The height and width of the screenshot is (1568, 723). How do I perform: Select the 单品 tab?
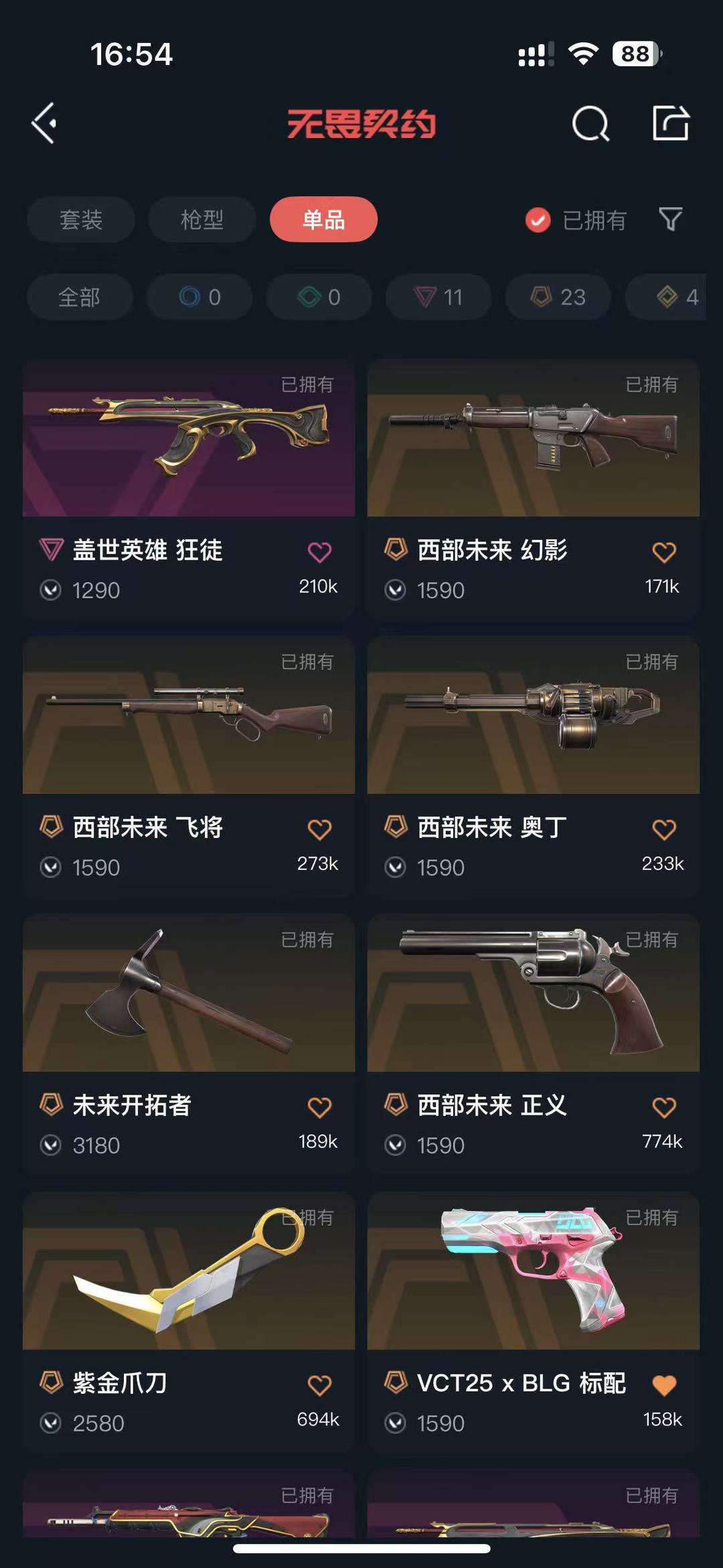(323, 219)
